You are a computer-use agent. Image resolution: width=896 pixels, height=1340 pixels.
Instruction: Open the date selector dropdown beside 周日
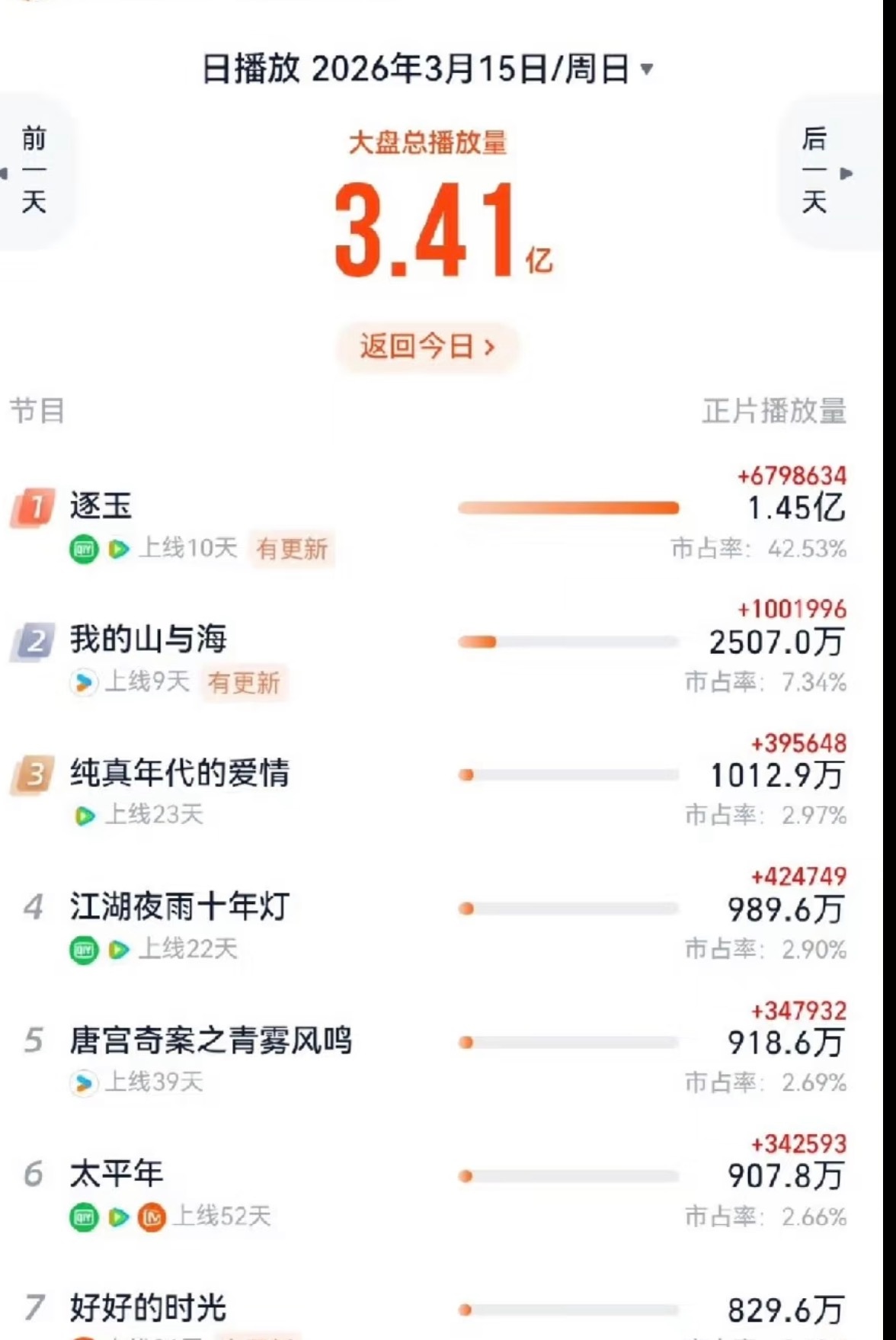(x=647, y=69)
